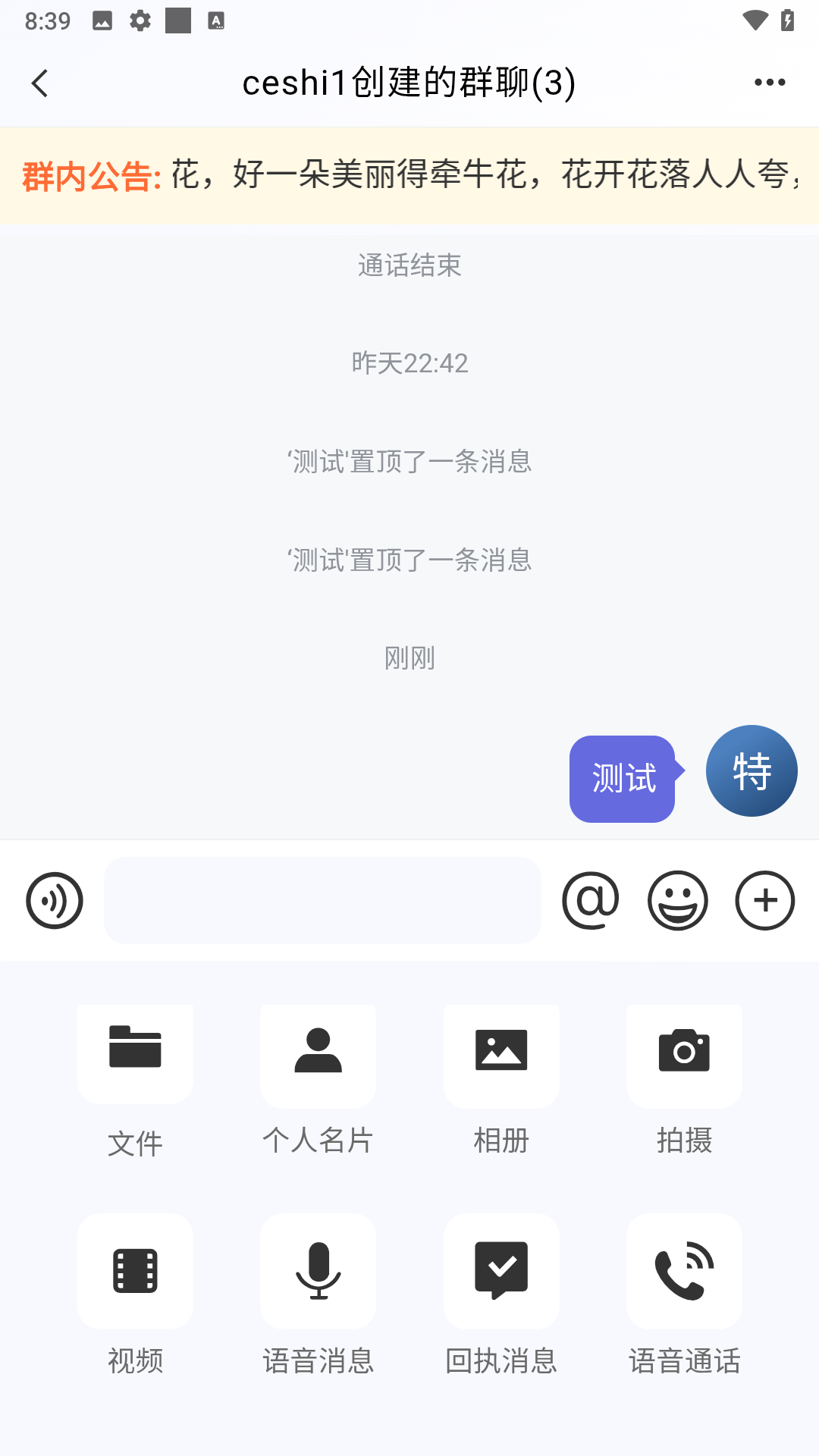Viewport: 819px width, 1456px height.
Task: Open the 群内公告 announcement banner
Action: (409, 175)
